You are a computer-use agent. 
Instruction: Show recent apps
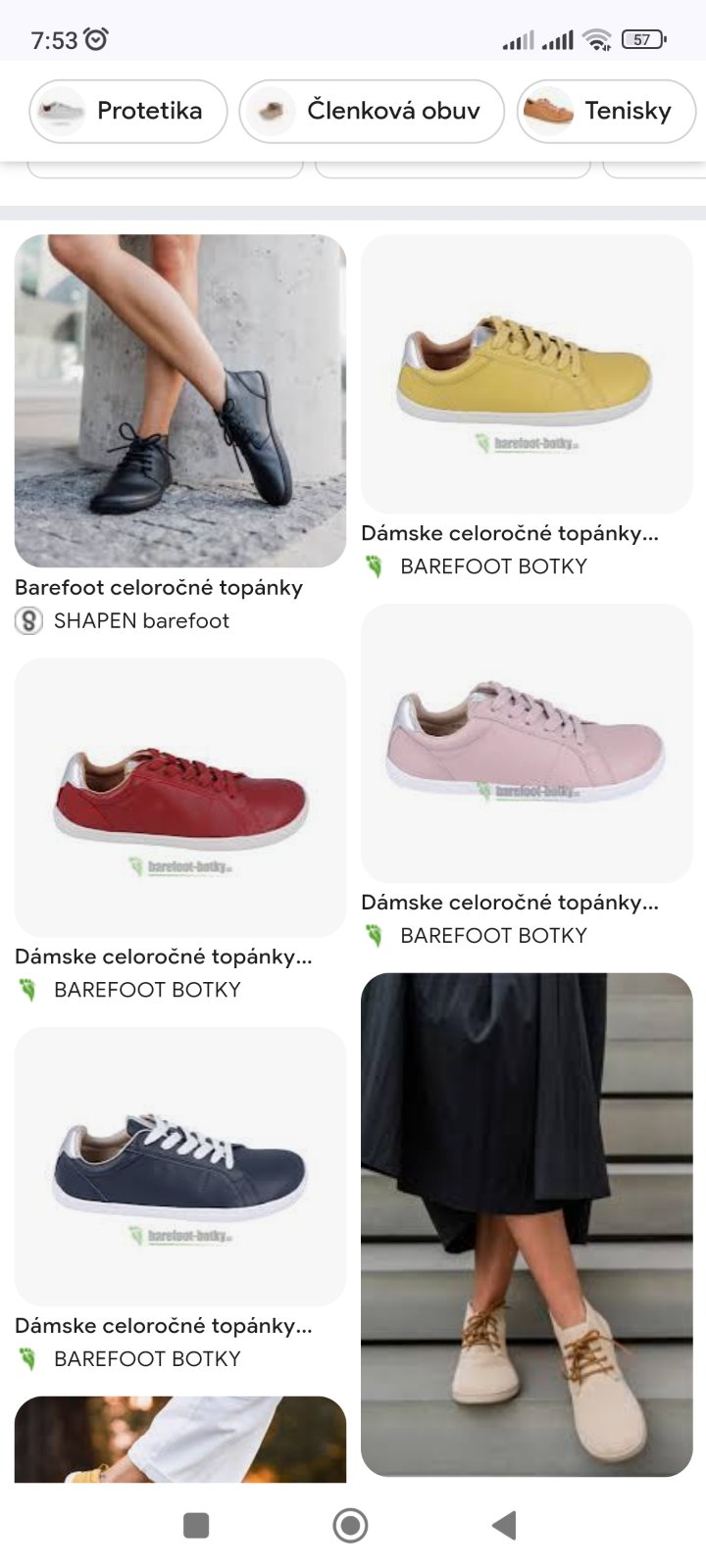coord(196,1525)
